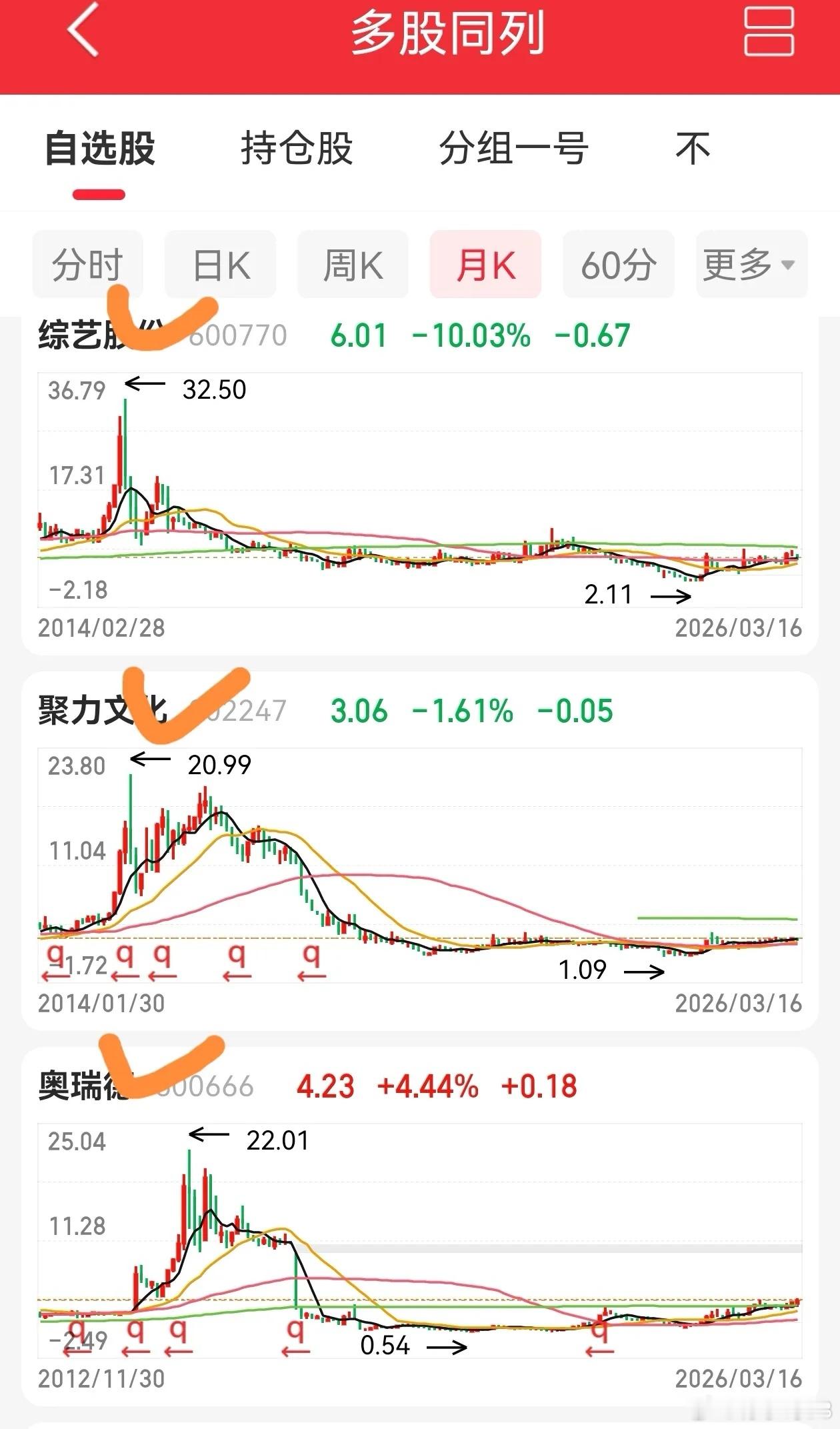
Task: Choose the 周K period
Action: (x=353, y=265)
